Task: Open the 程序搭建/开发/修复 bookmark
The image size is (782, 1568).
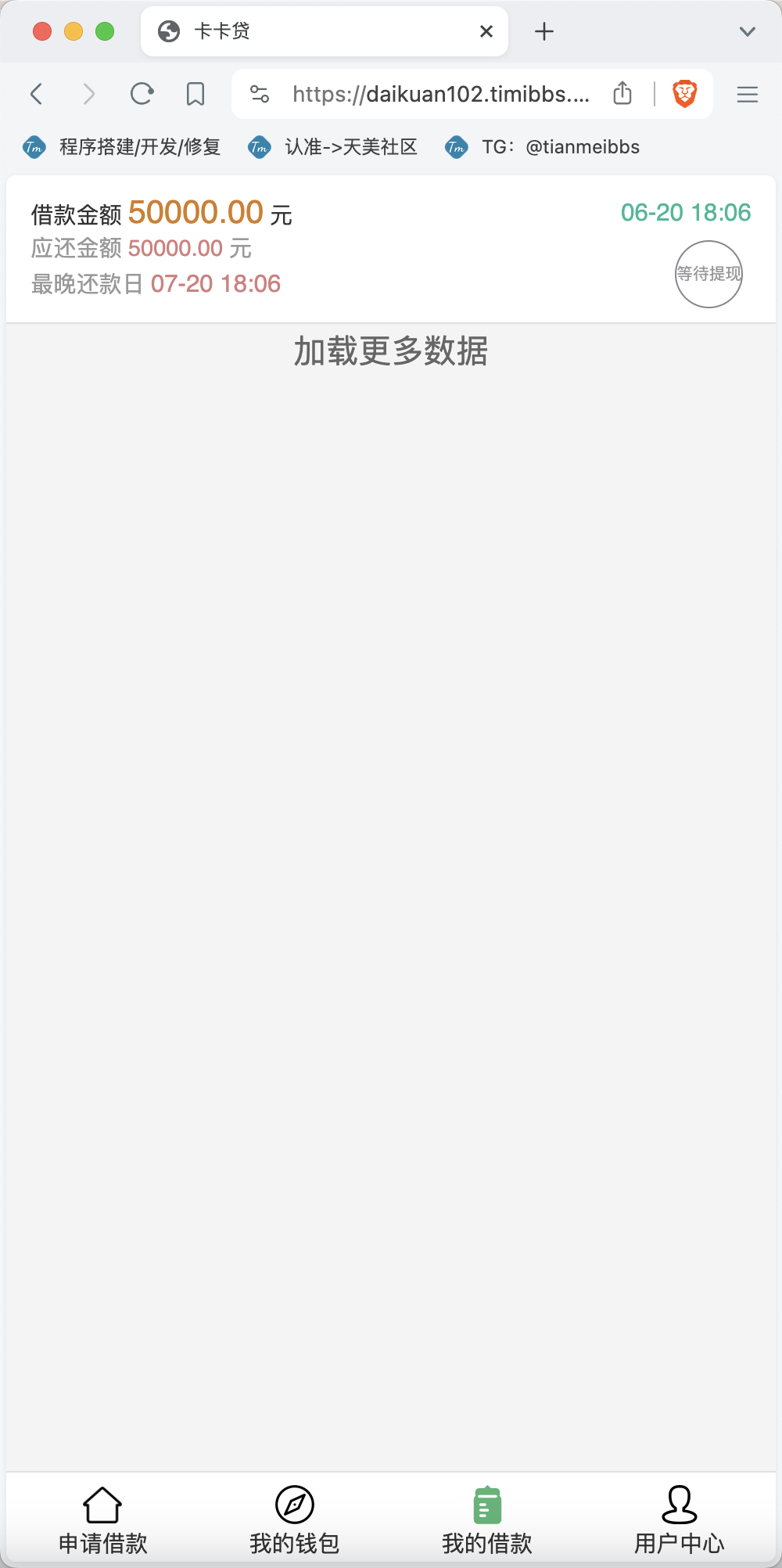Action: pyautogui.click(x=122, y=147)
